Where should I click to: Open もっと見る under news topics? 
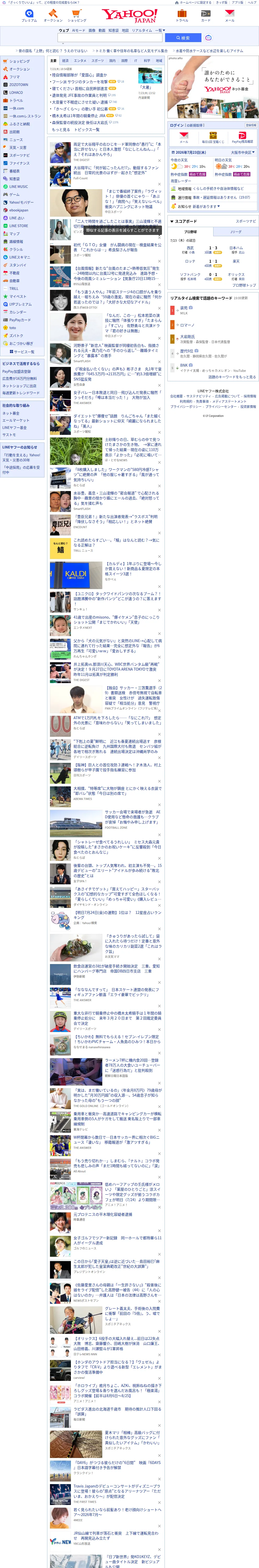[61, 130]
